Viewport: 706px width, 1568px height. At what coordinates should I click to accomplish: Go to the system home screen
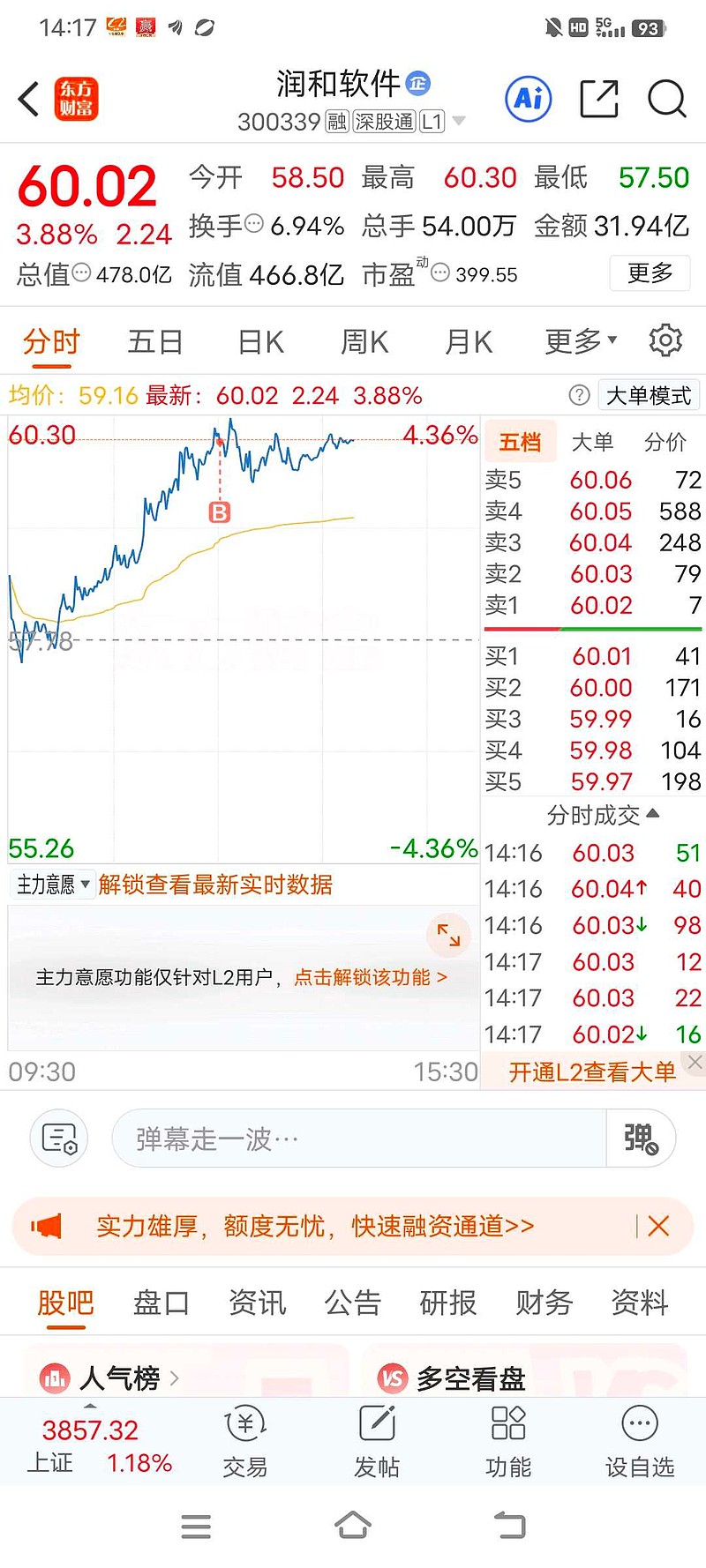pos(352,1525)
